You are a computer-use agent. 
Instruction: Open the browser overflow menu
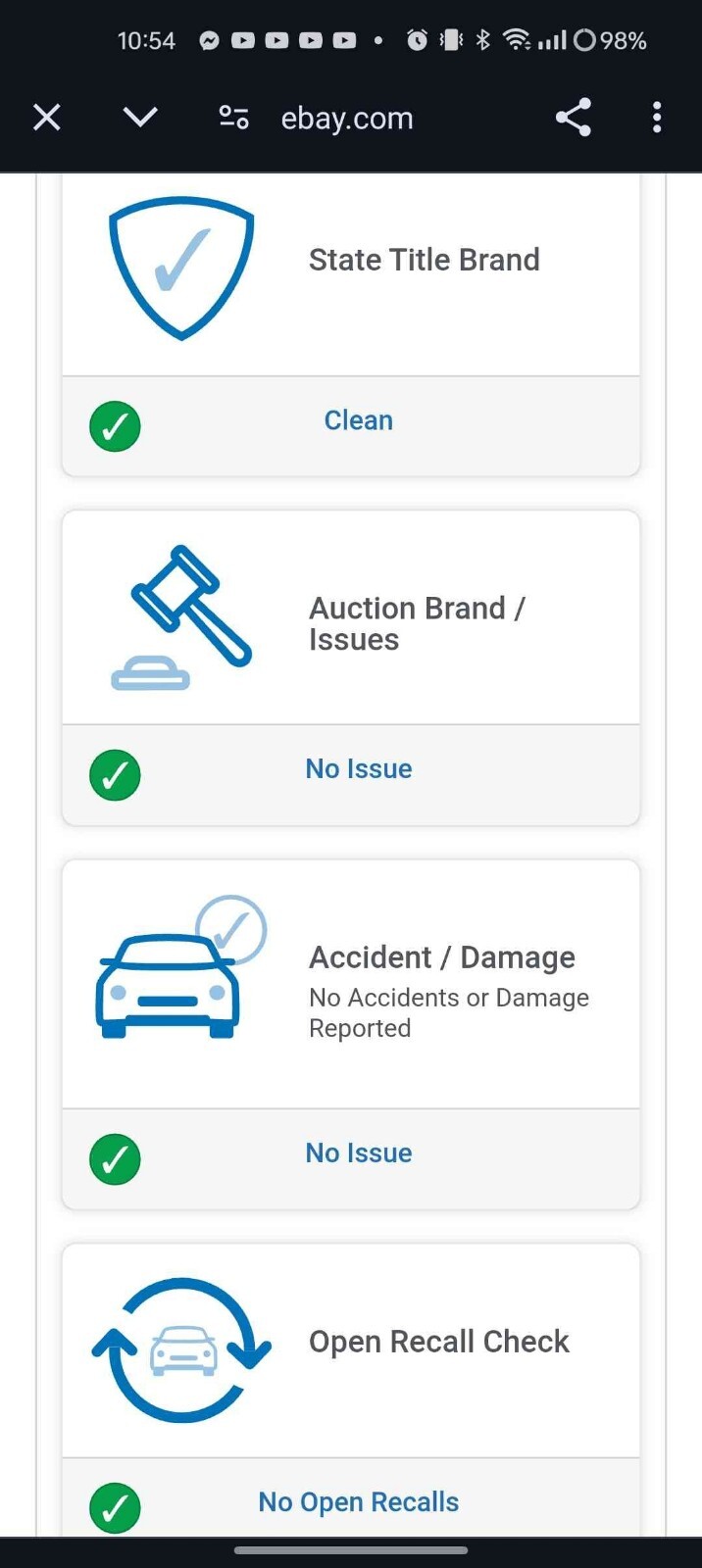657,119
